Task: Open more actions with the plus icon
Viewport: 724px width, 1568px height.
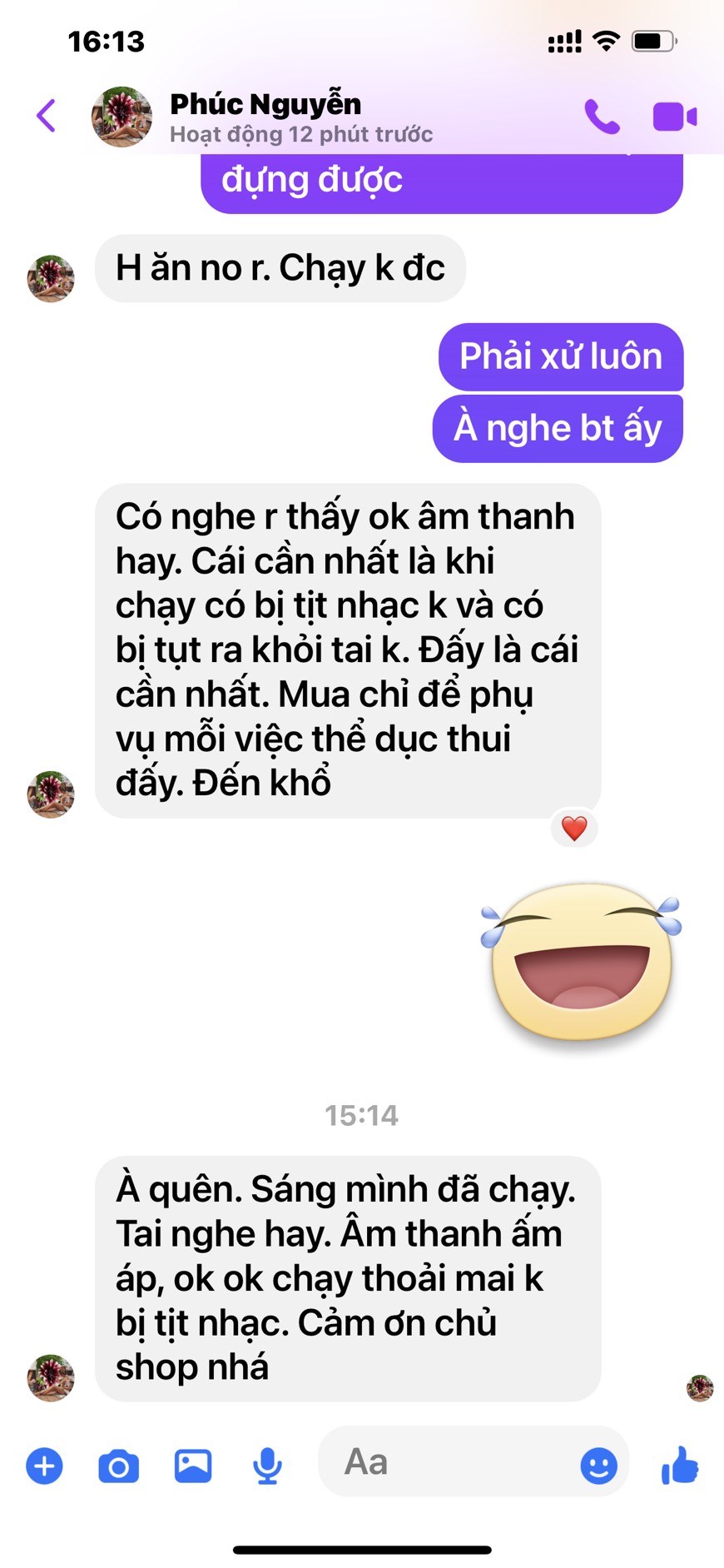Action: coord(45,1466)
